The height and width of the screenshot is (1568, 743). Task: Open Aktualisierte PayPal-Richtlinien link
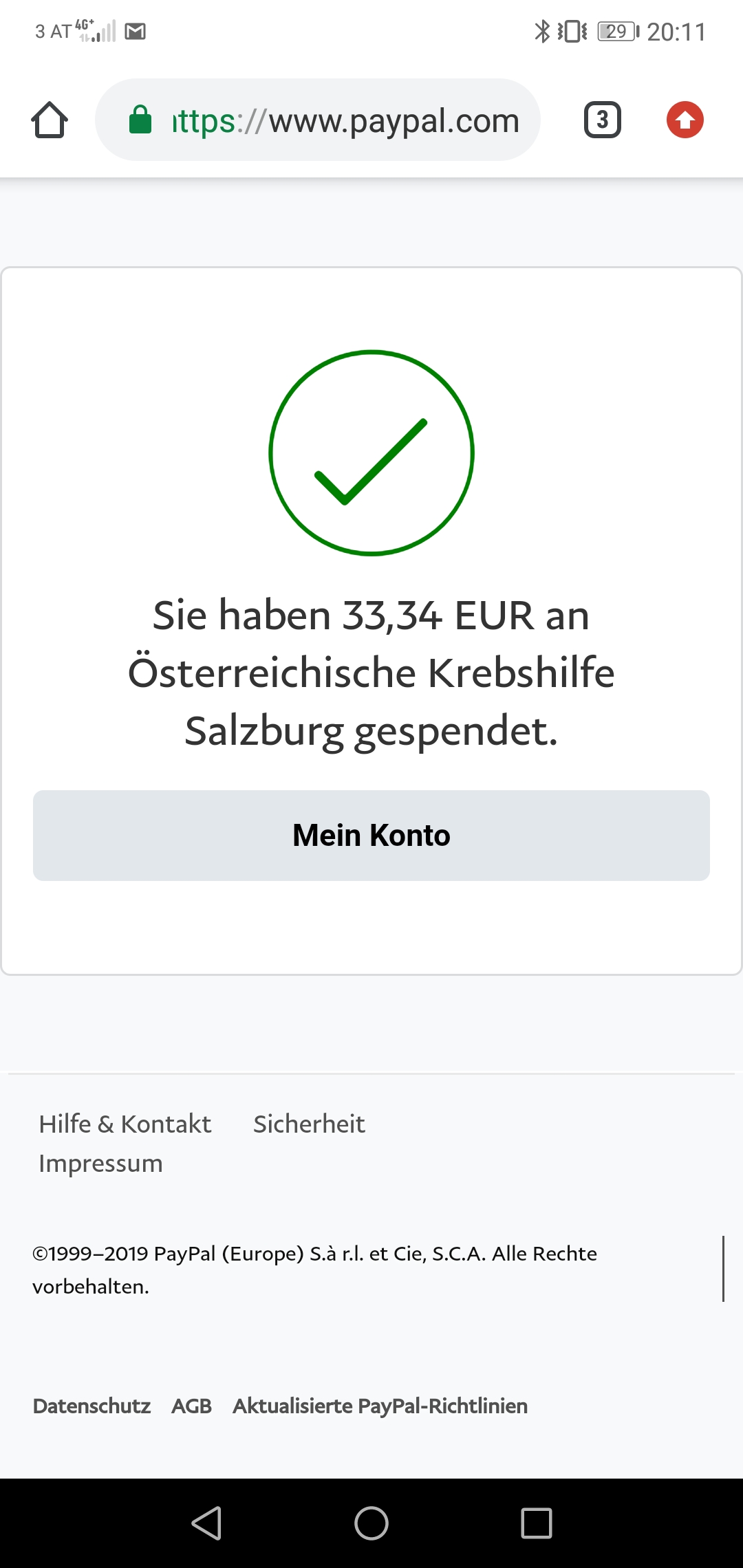(380, 1406)
